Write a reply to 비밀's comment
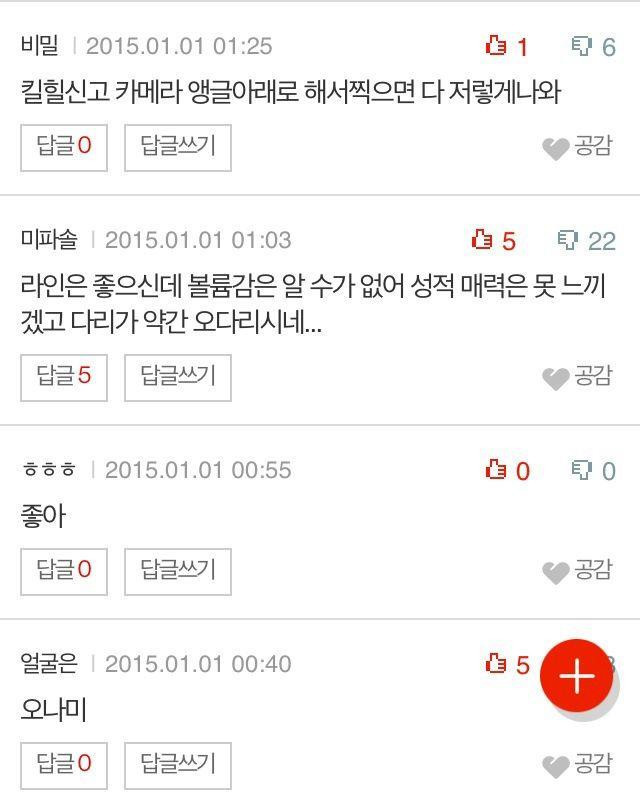The image size is (640, 810). (x=177, y=146)
